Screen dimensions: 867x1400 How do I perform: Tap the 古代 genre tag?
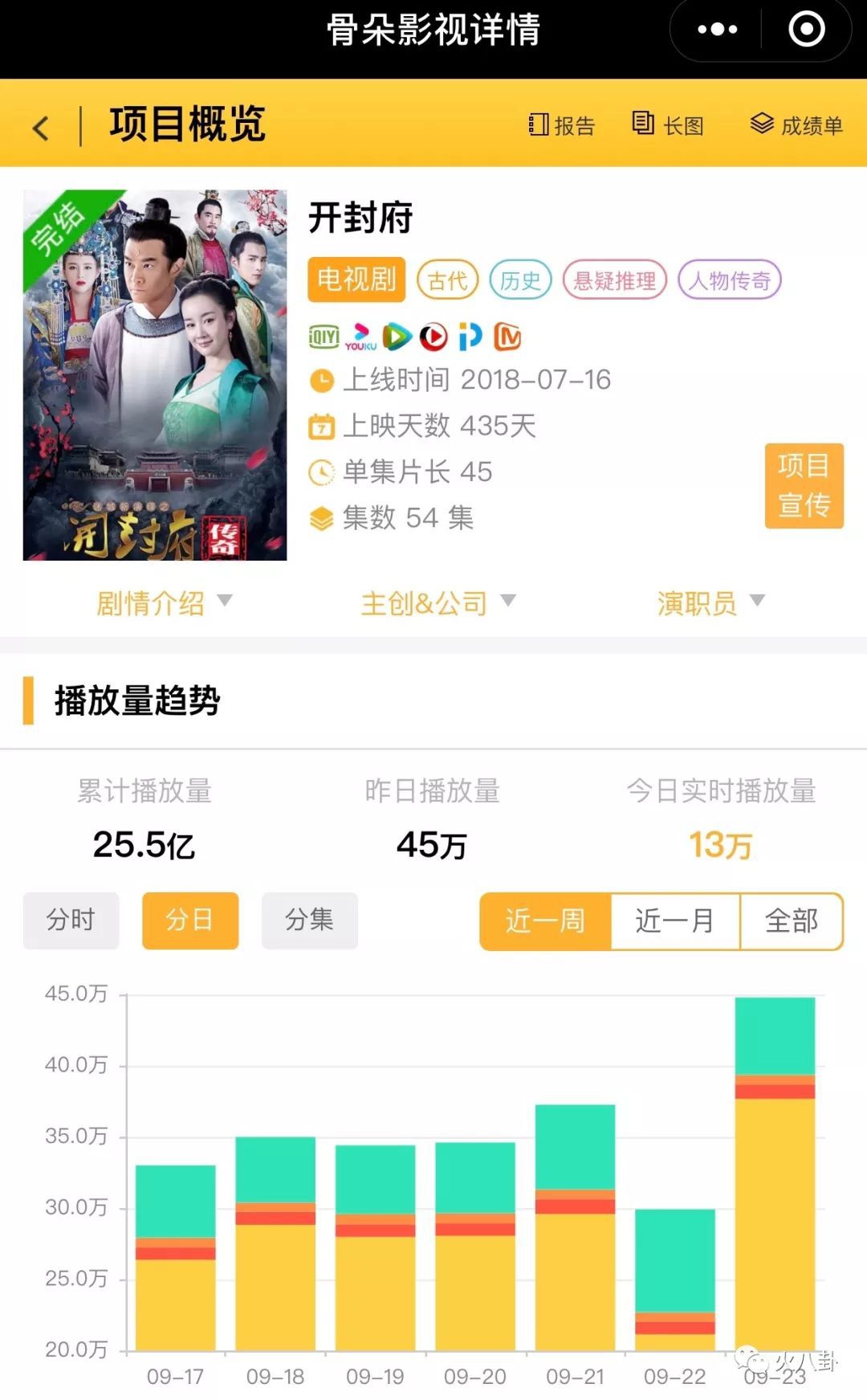point(447,280)
